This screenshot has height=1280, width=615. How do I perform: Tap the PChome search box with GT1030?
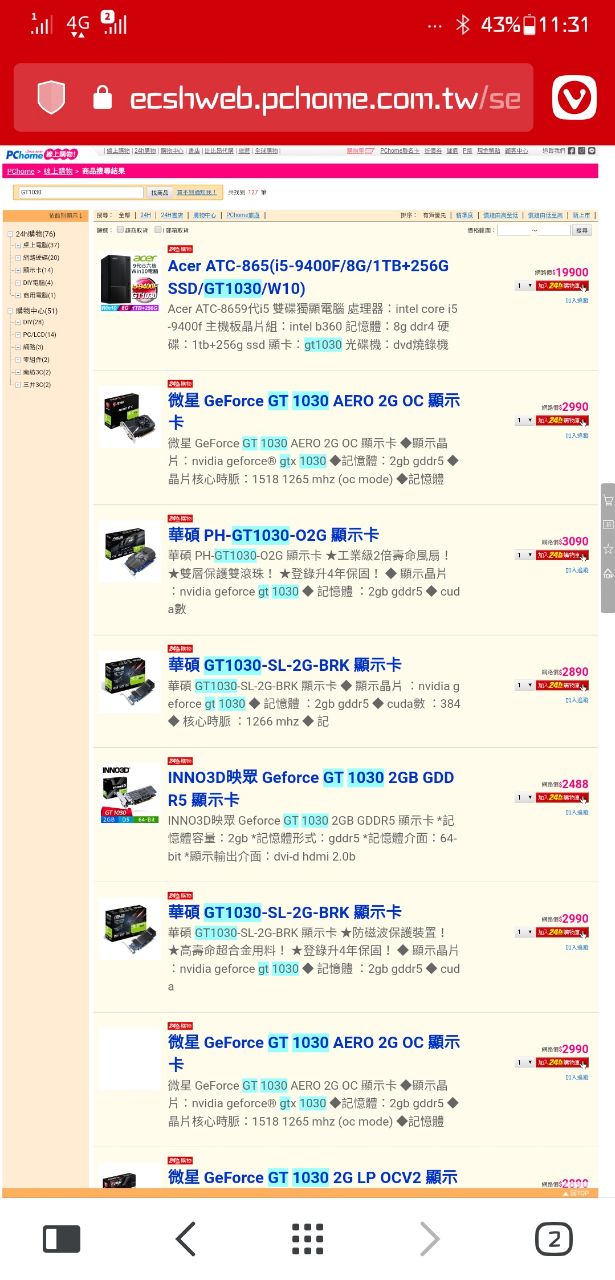[x=80, y=192]
